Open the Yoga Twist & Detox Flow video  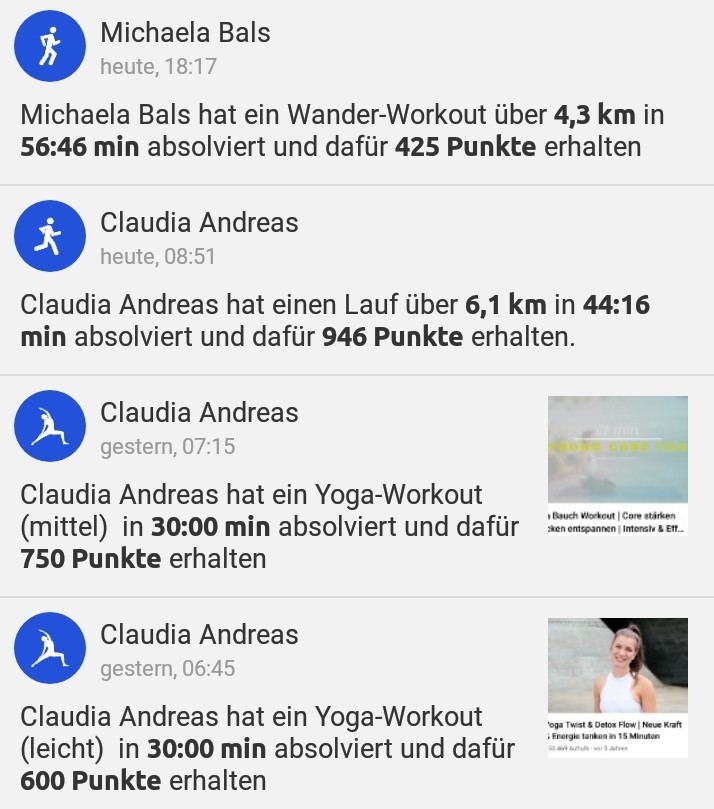click(617, 687)
